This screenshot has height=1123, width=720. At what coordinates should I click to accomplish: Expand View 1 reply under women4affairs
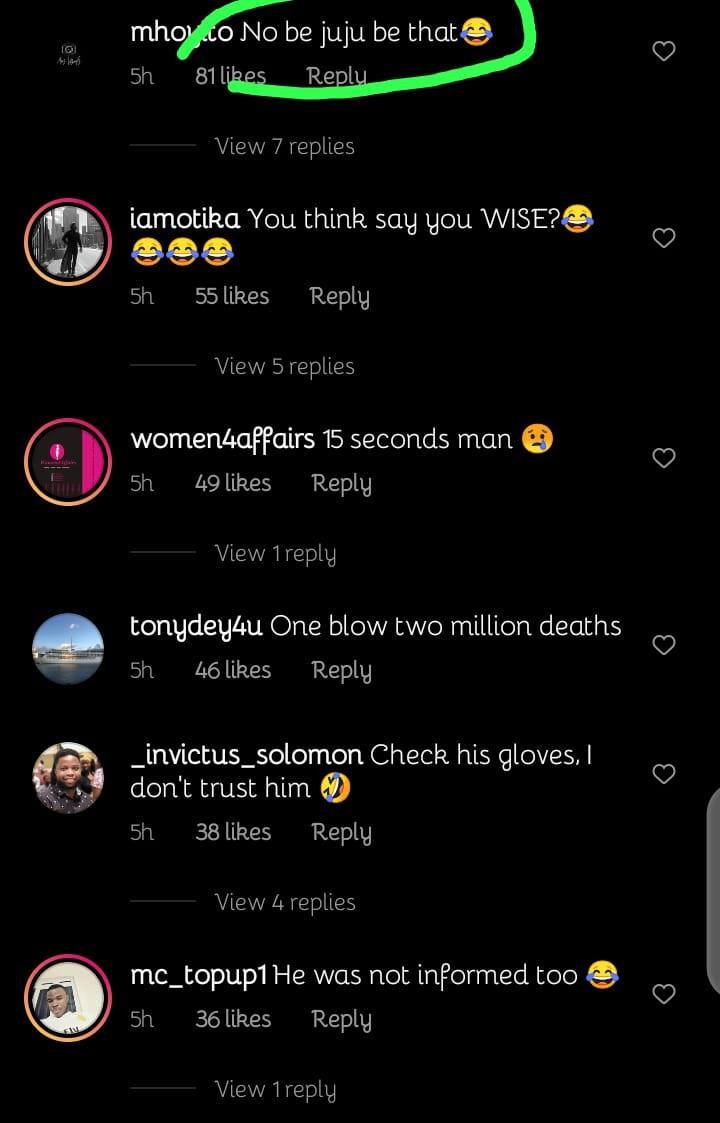coord(275,553)
